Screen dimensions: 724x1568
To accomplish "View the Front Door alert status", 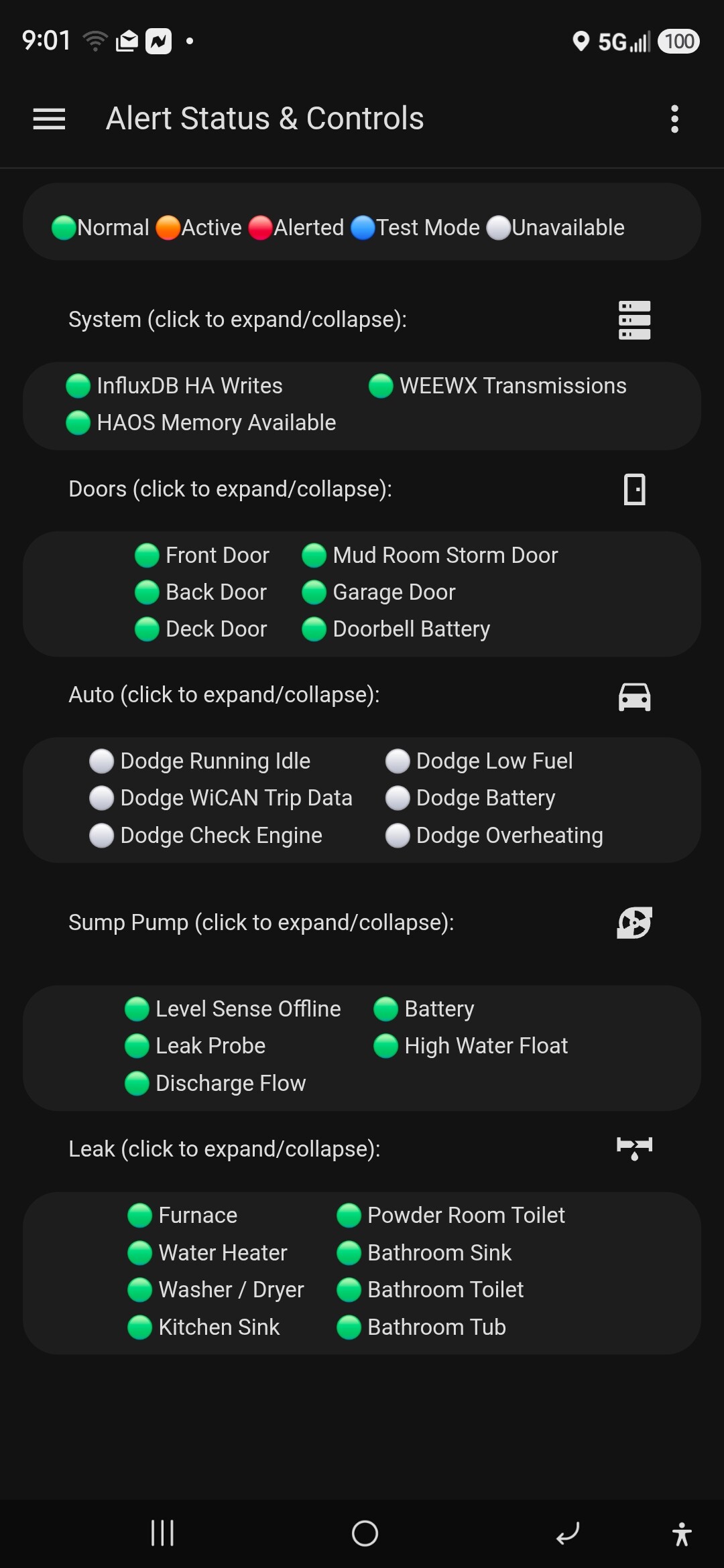I will tap(202, 556).
